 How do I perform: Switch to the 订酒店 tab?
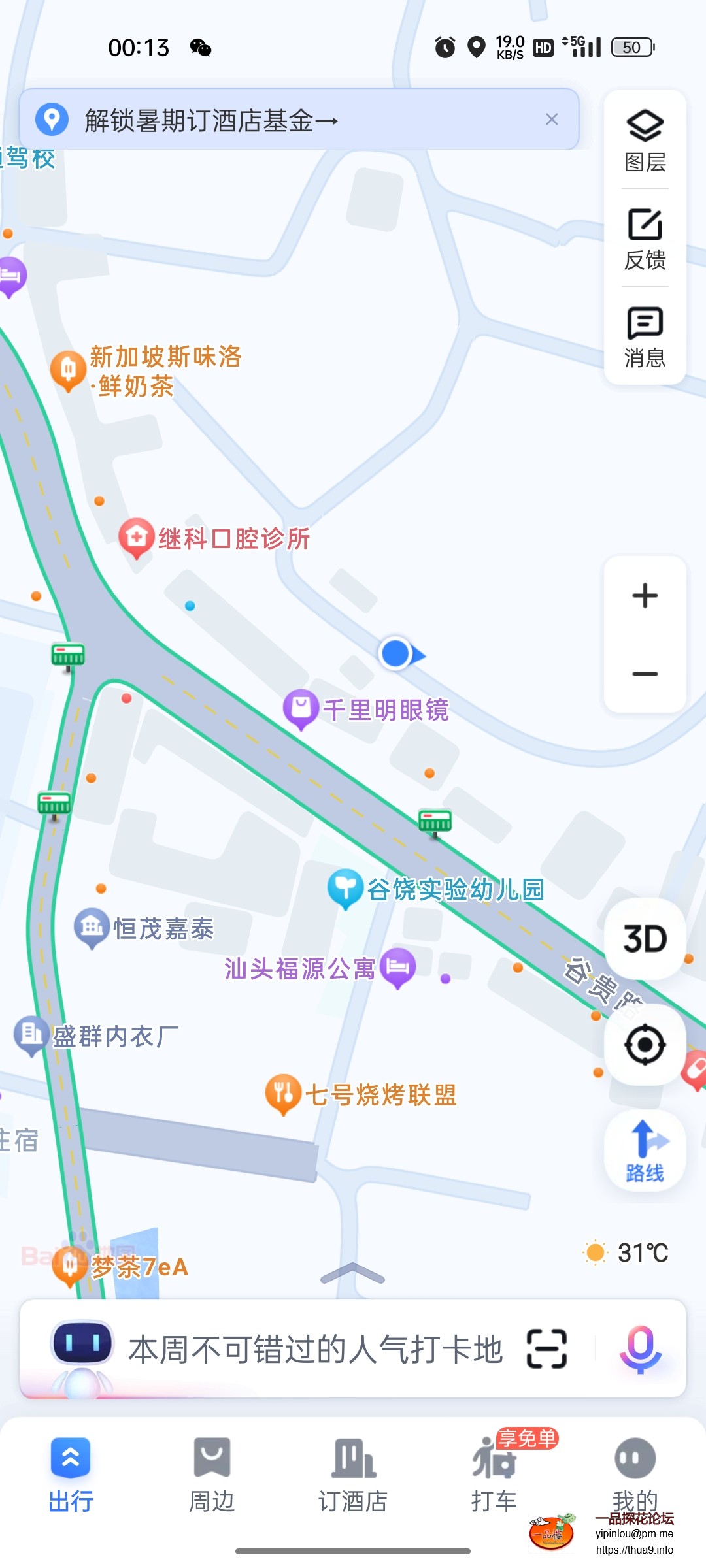coord(353,1474)
